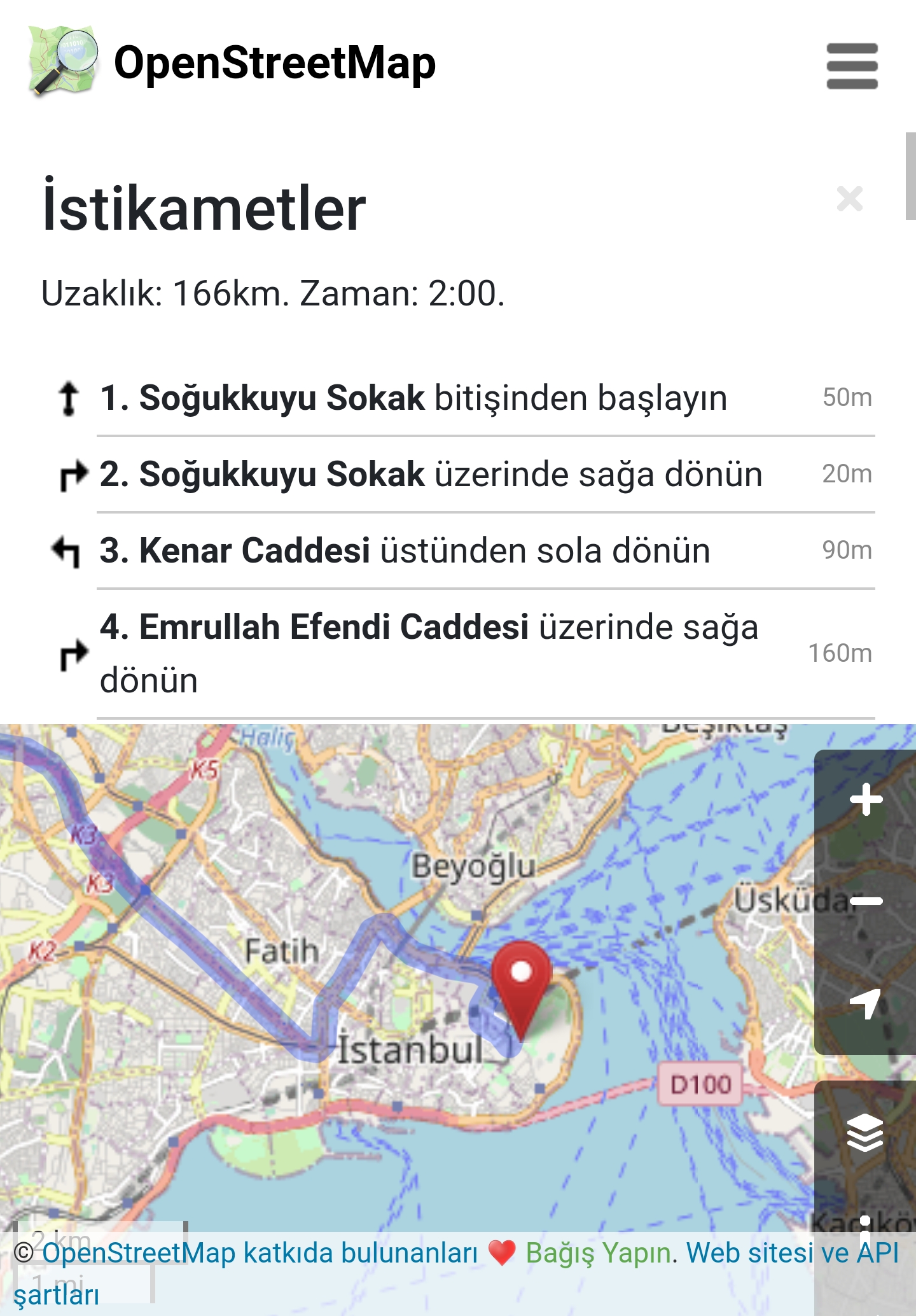Zoom out on the map
Viewport: 916px width, 1316px height.
(866, 899)
